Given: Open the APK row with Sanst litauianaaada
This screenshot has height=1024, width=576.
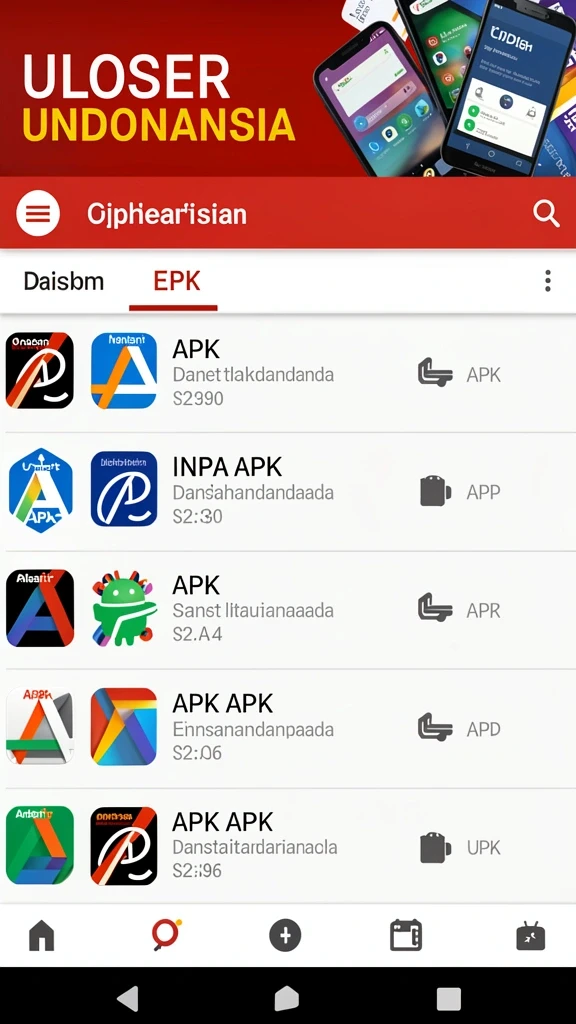Looking at the screenshot, I should 288,610.
